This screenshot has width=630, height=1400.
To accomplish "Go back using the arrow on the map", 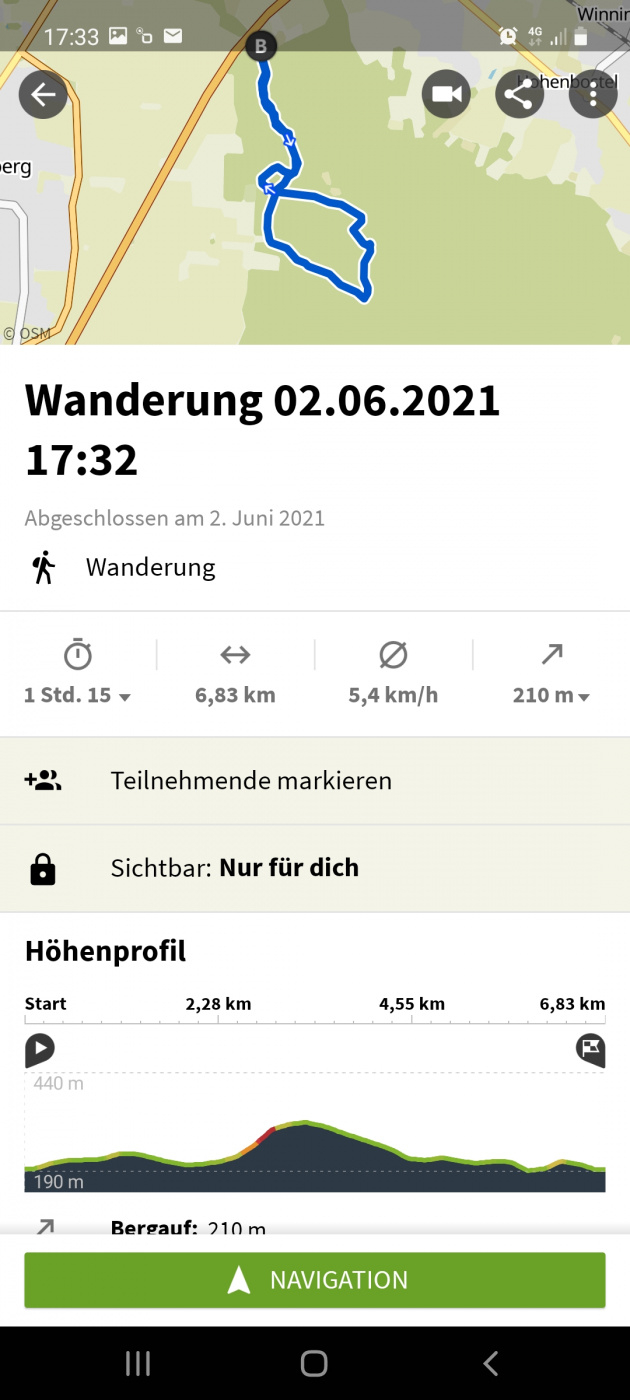I will [x=43, y=95].
